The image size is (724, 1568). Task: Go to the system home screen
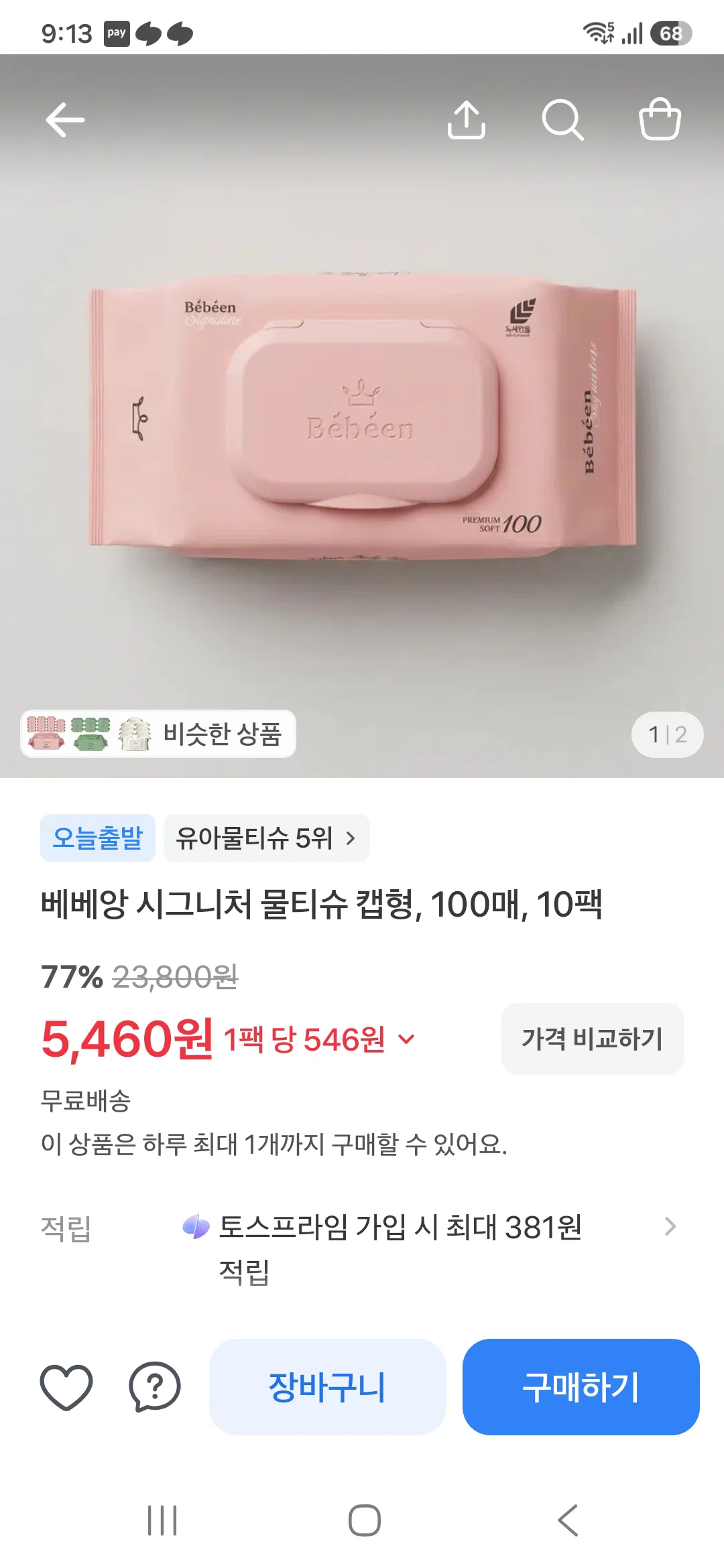[x=365, y=1520]
